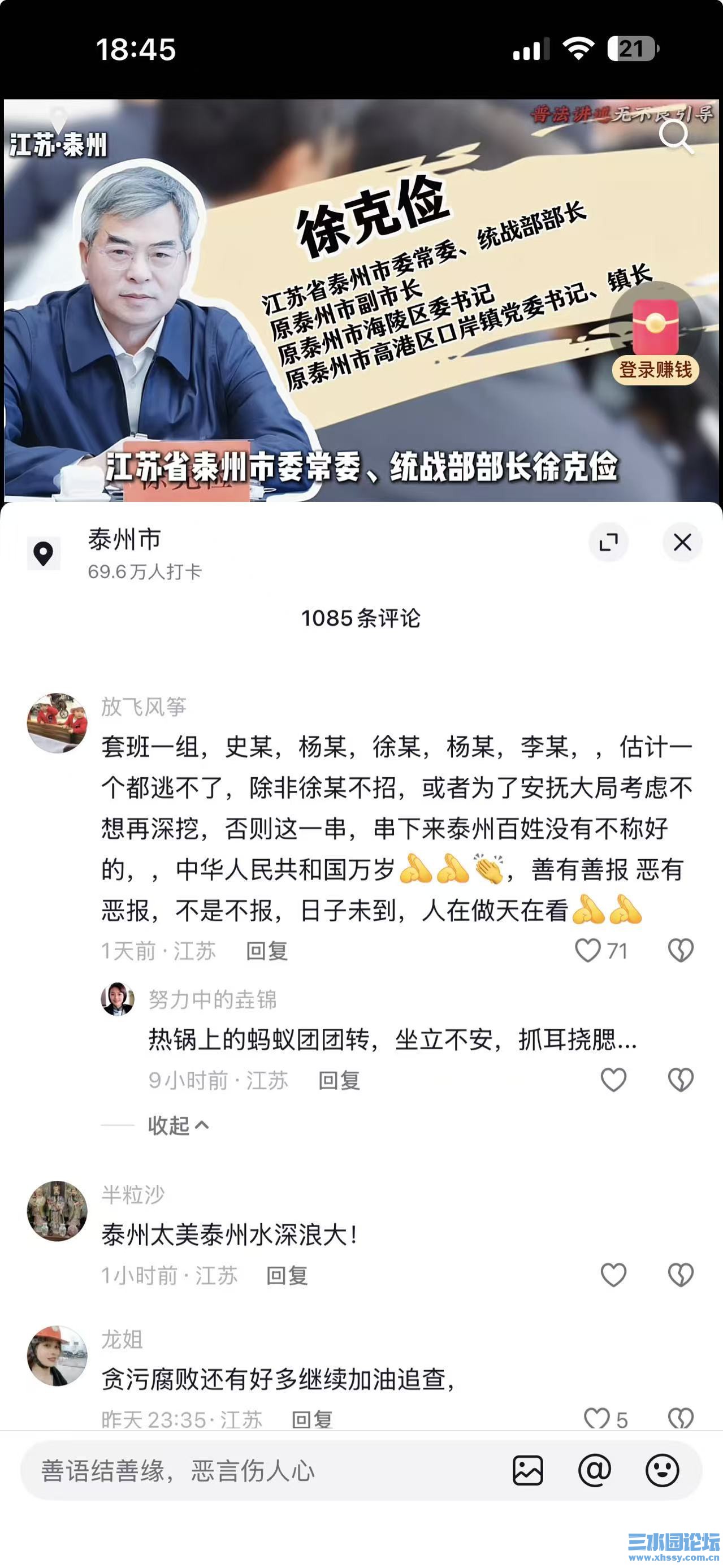Focus the comment field 善语结善缘

pos(244,1471)
